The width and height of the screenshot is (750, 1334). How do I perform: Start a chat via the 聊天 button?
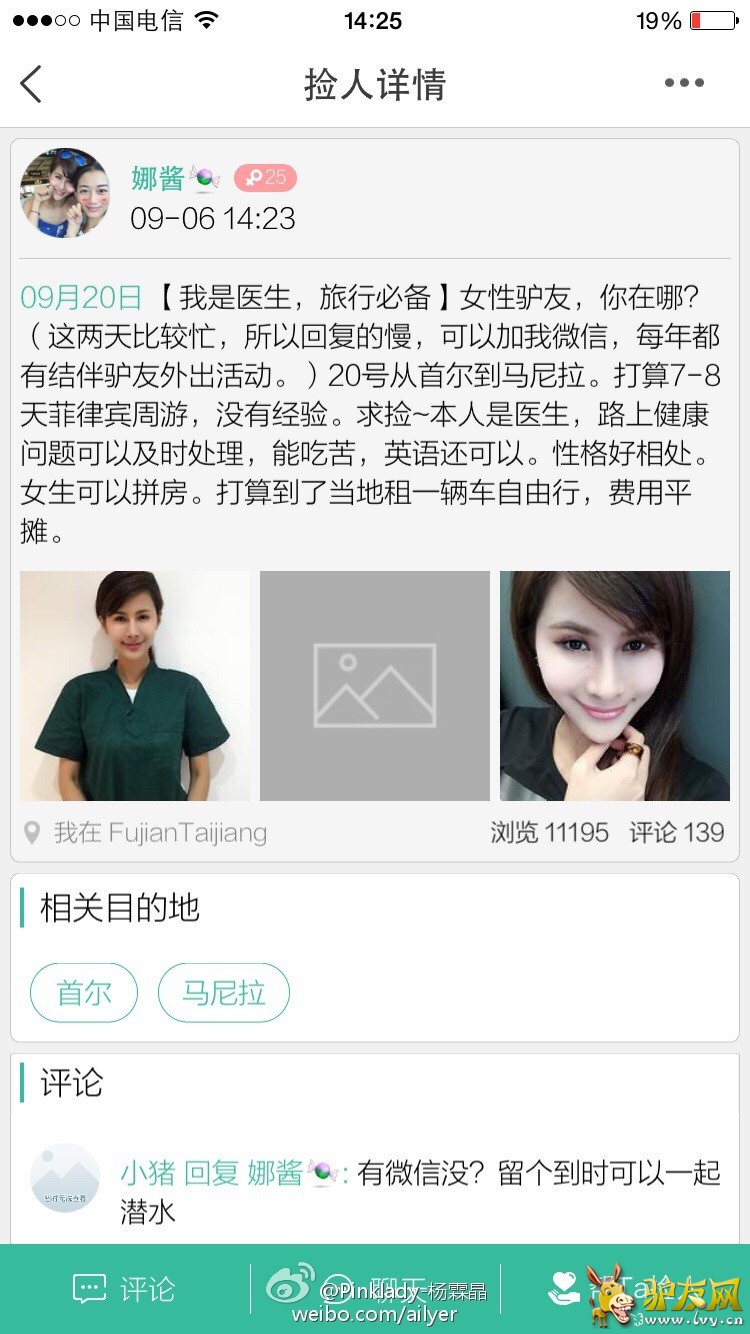(375, 1289)
